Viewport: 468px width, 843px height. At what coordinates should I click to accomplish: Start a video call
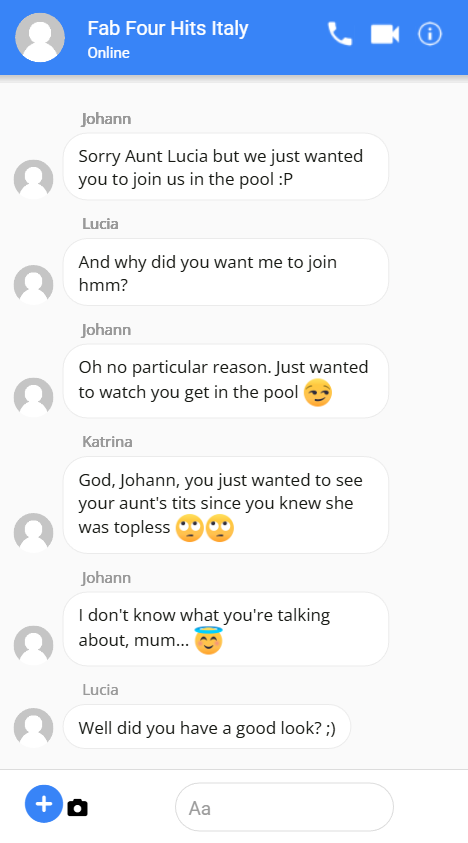[385, 34]
